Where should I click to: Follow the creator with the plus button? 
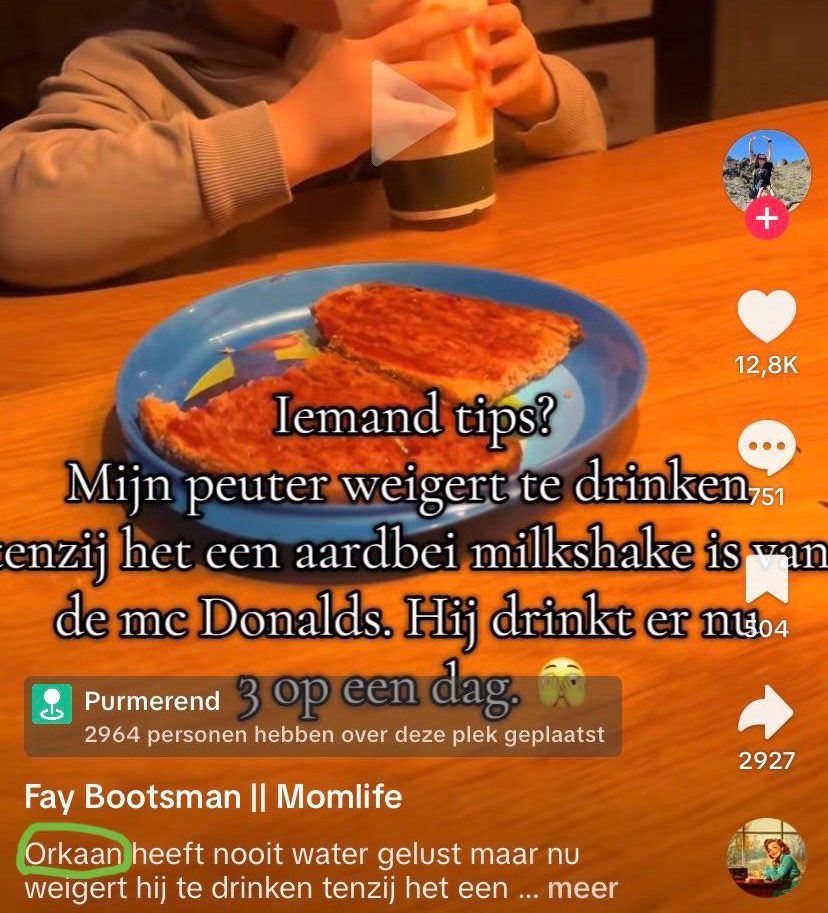pos(767,219)
